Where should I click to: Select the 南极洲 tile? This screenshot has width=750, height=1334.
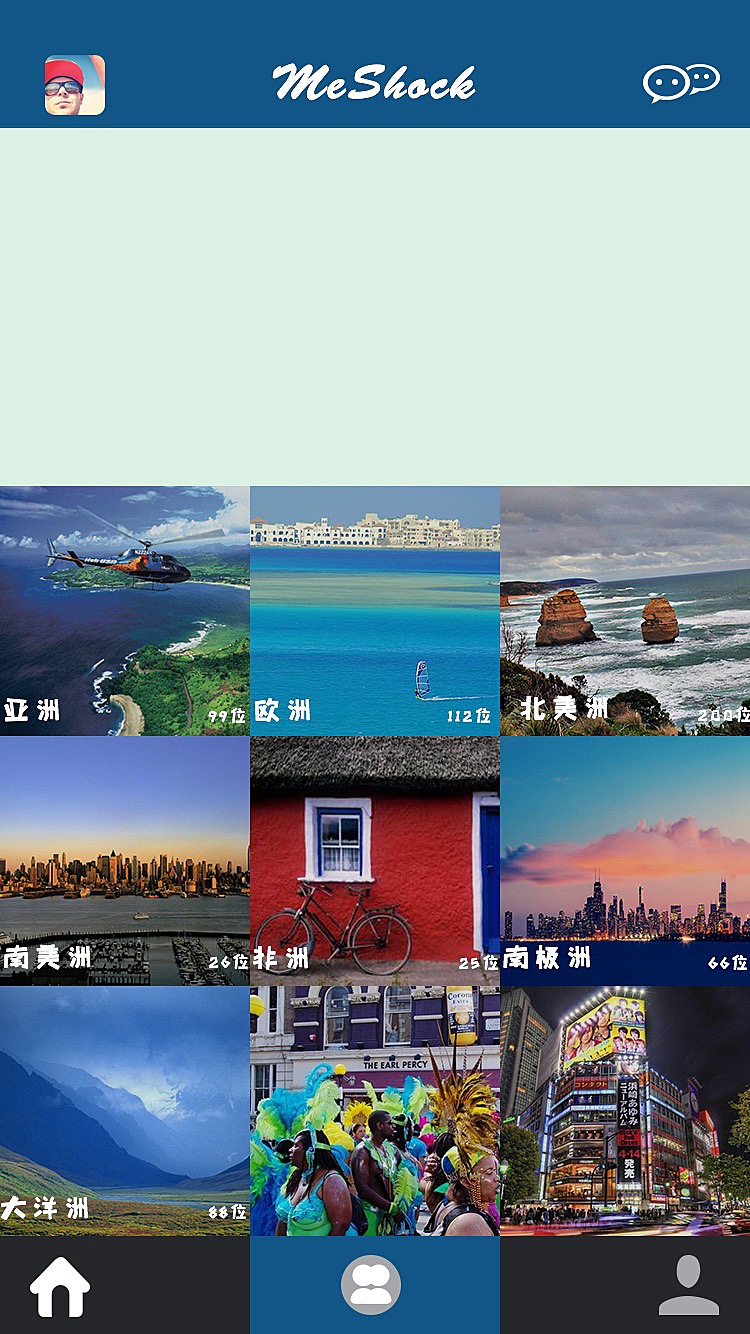point(625,861)
